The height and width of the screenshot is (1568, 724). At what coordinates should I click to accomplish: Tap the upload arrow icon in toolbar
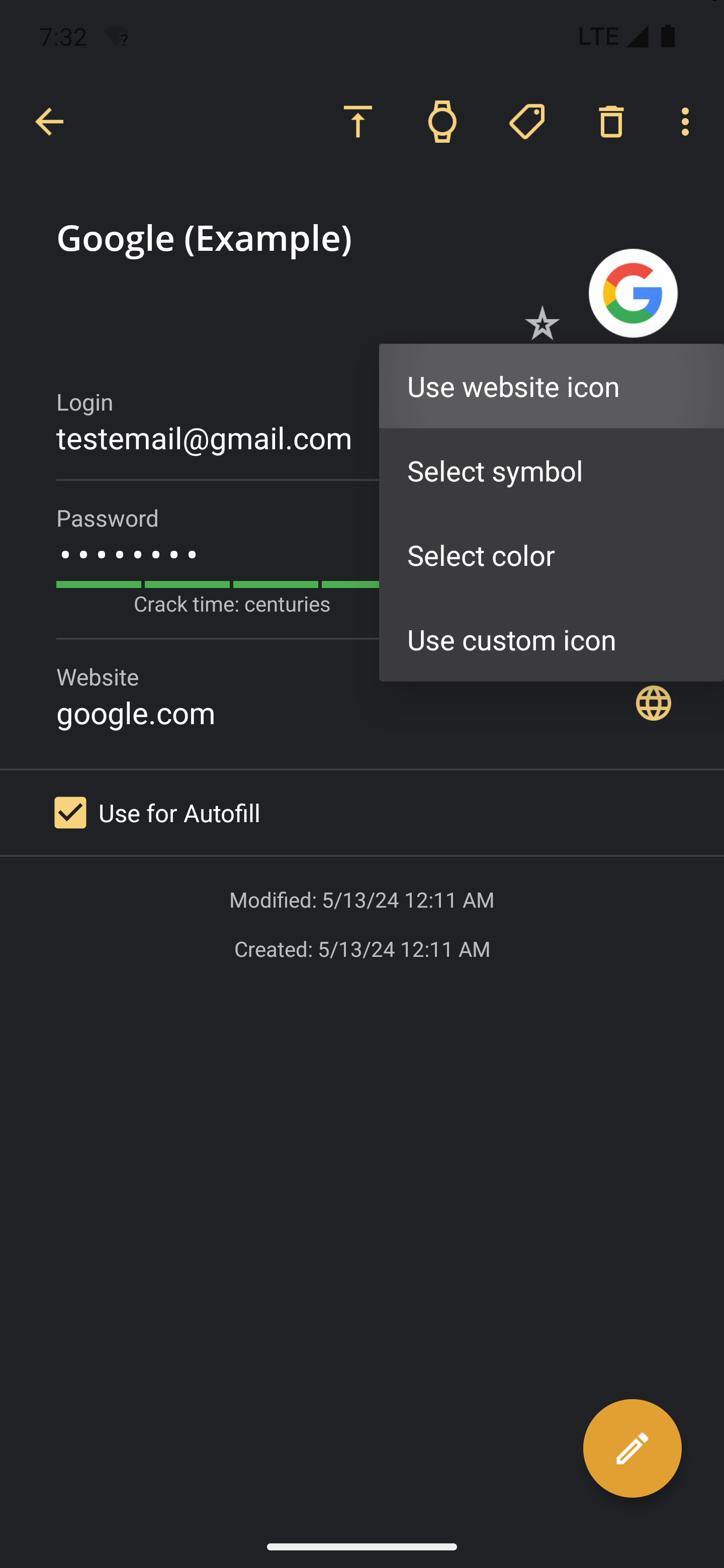point(357,122)
